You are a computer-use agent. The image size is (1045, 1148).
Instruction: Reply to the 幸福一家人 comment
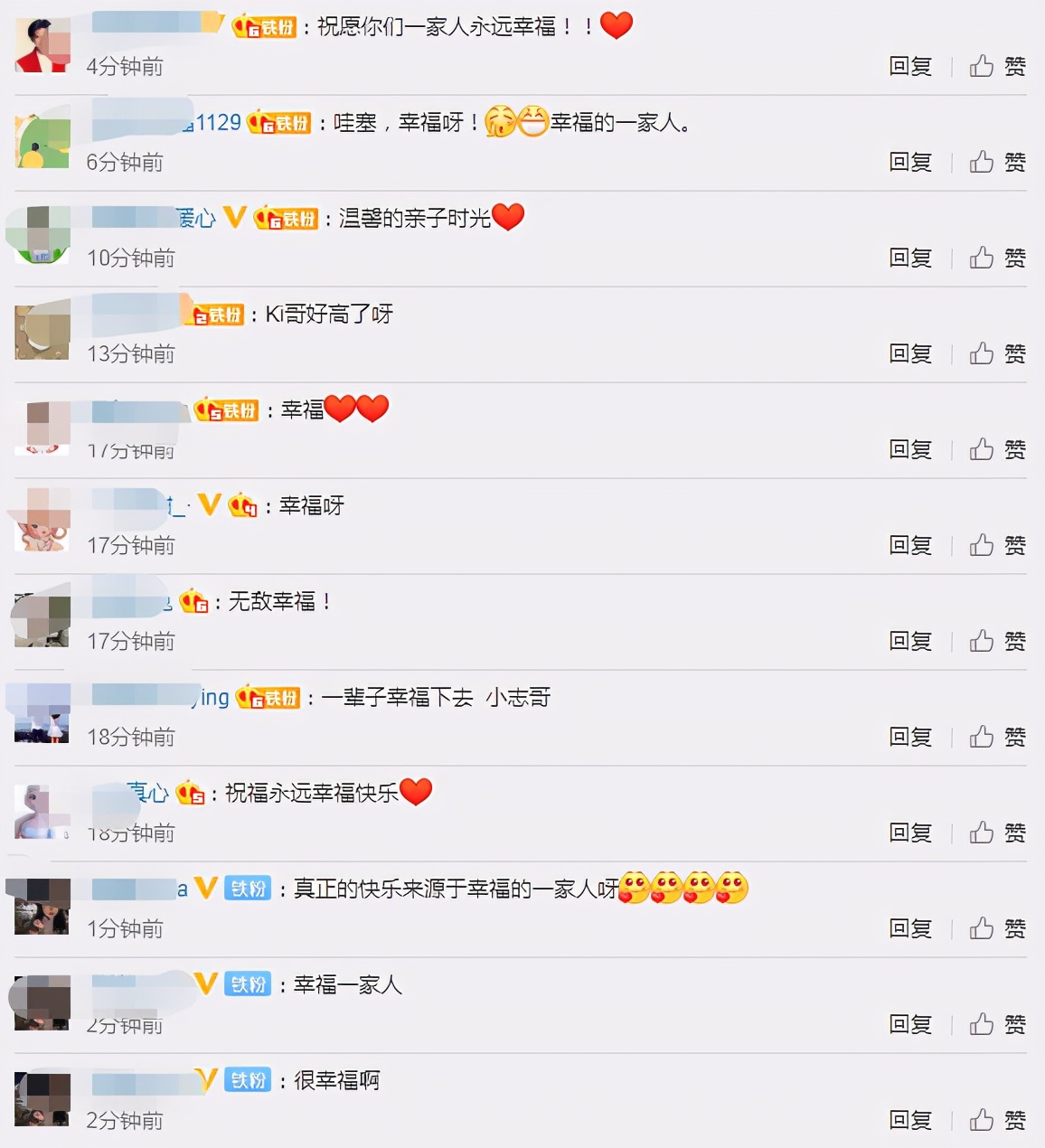click(x=910, y=1024)
